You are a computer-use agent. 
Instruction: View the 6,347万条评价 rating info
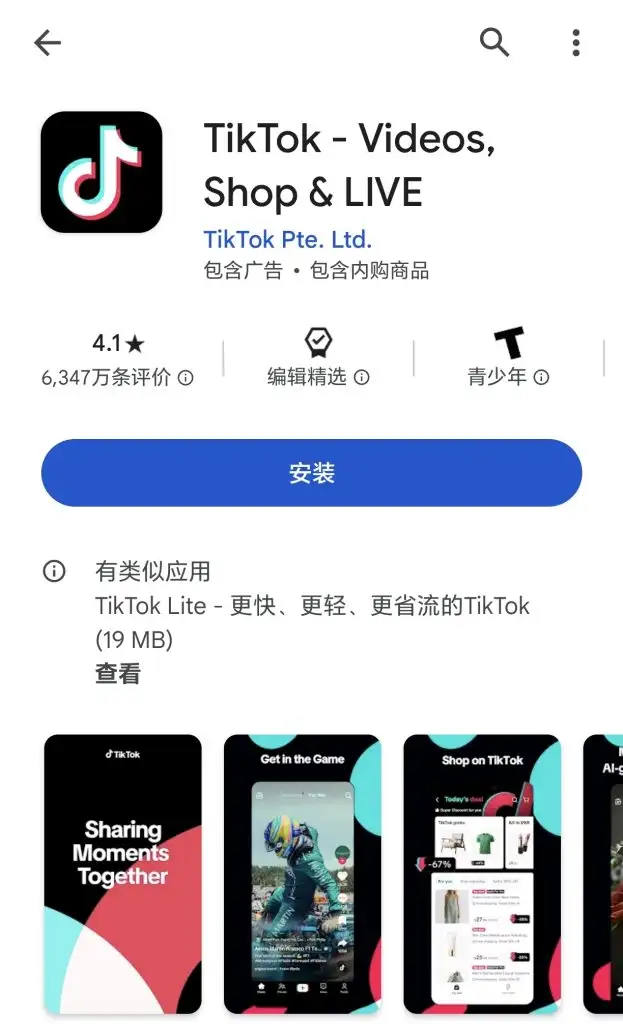[x=118, y=377]
